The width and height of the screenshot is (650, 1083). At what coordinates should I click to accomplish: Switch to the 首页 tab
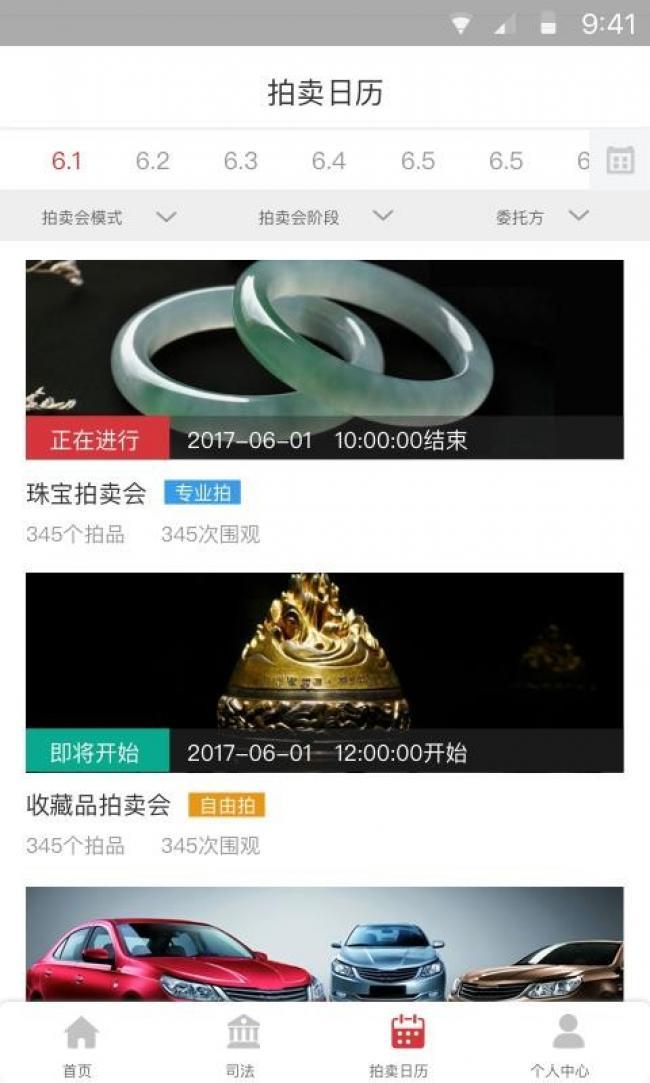[x=81, y=1045]
